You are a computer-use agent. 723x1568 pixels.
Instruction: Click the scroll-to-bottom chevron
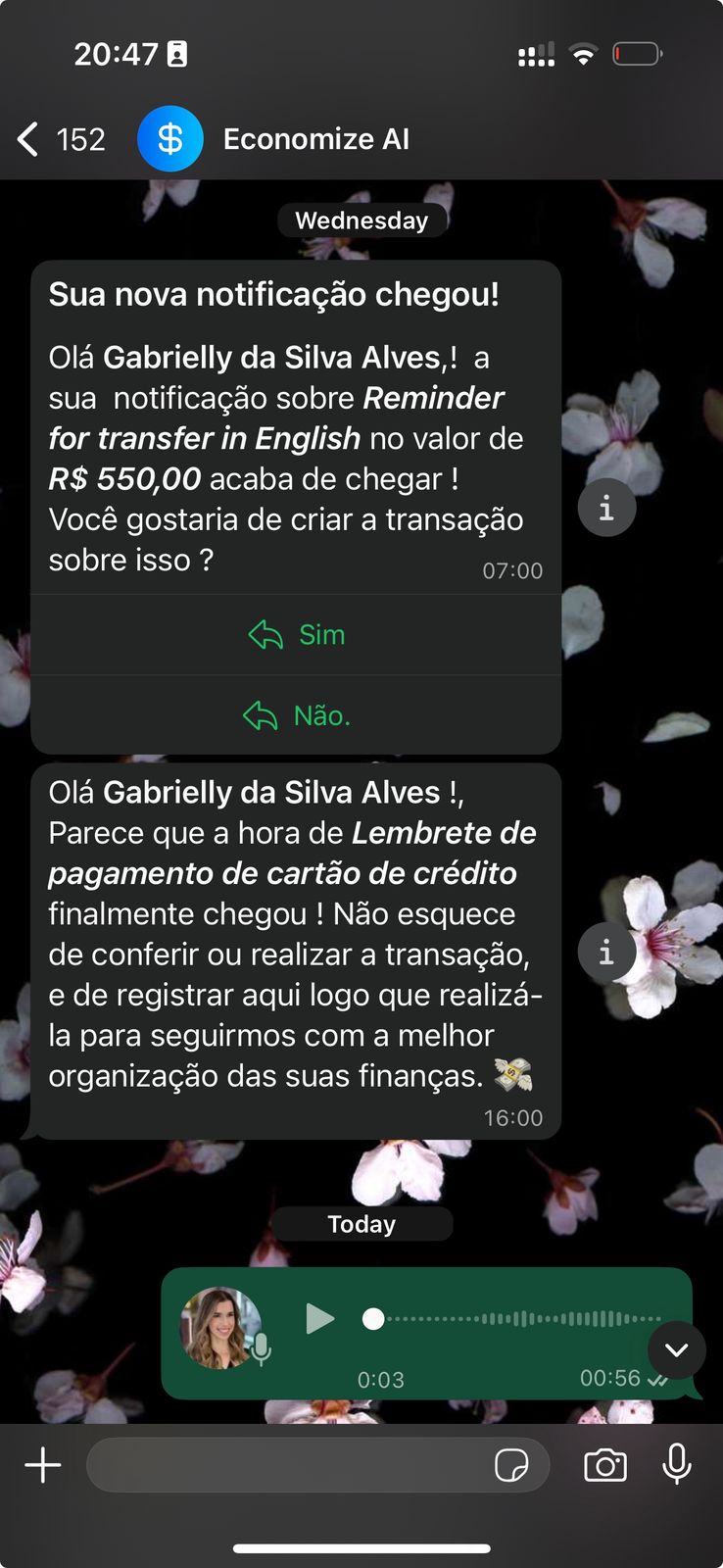click(674, 1350)
